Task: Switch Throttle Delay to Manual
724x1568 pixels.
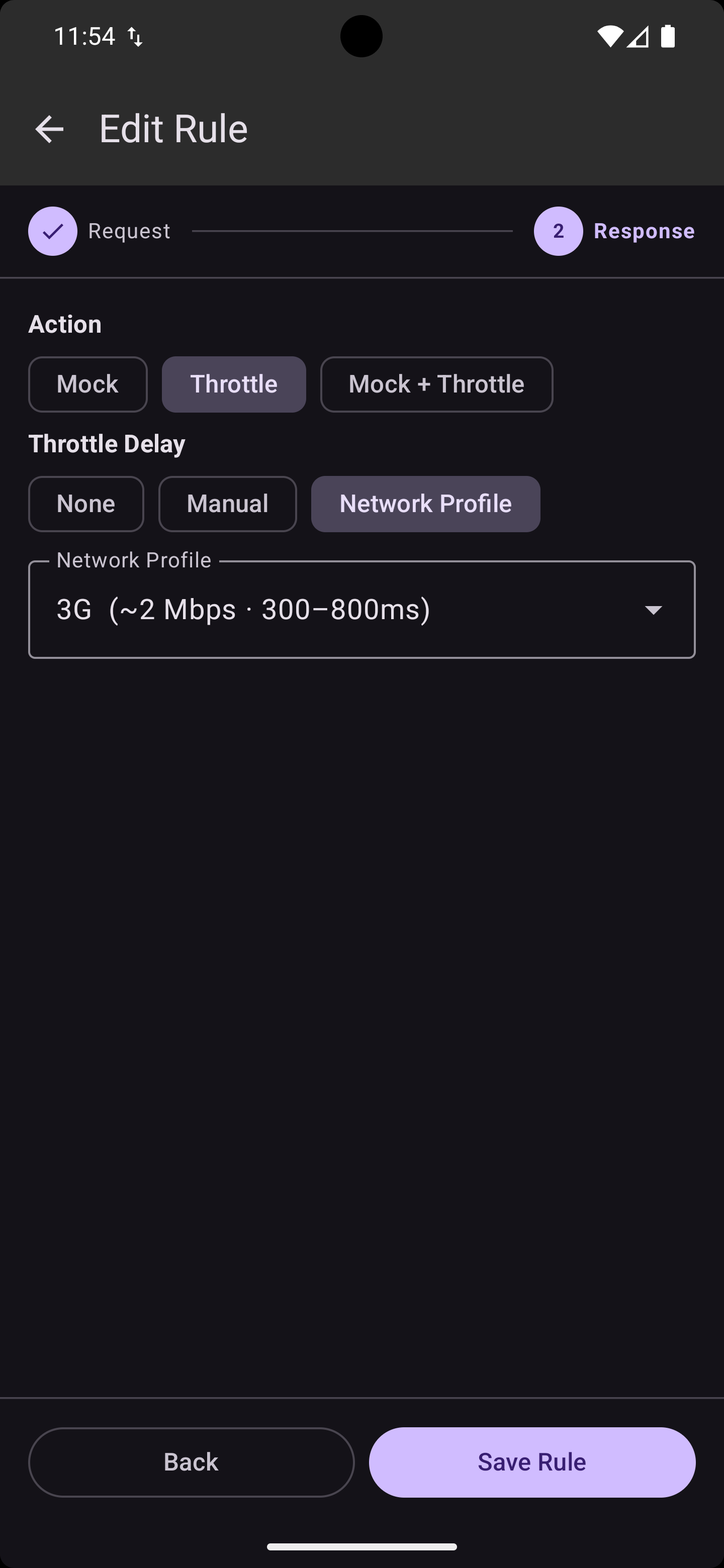Action: coord(227,504)
